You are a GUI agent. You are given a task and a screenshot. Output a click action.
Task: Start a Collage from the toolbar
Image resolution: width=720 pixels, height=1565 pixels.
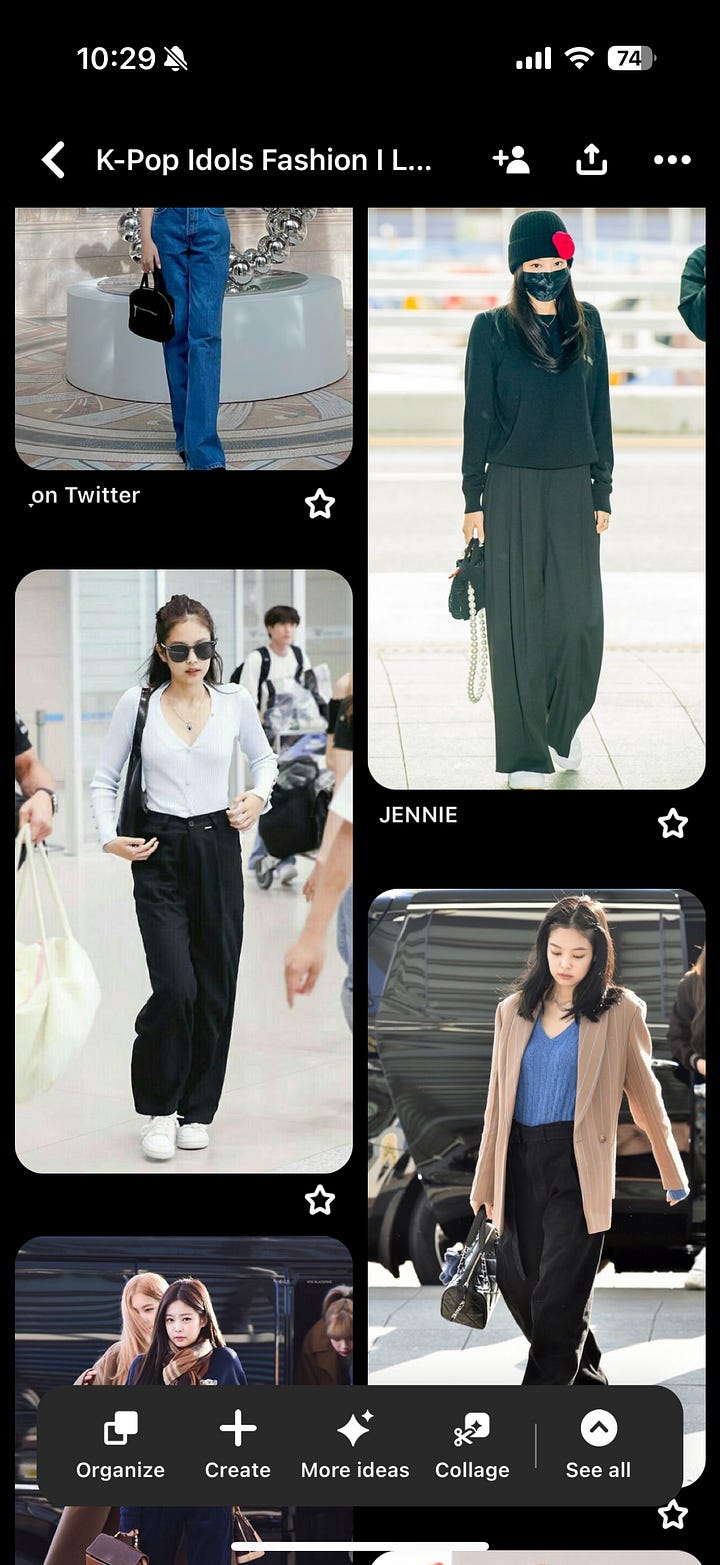point(472,1445)
